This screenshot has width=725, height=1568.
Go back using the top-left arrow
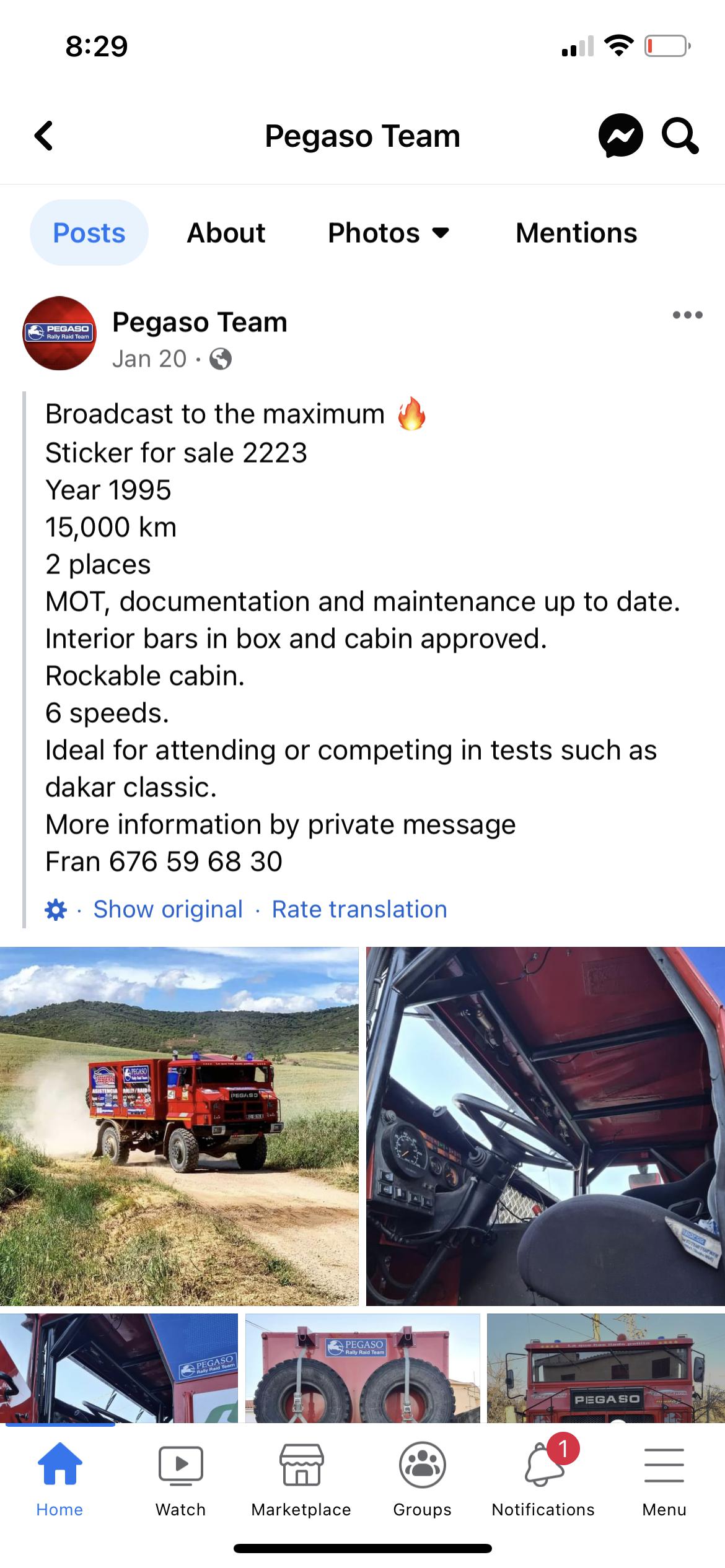point(44,136)
